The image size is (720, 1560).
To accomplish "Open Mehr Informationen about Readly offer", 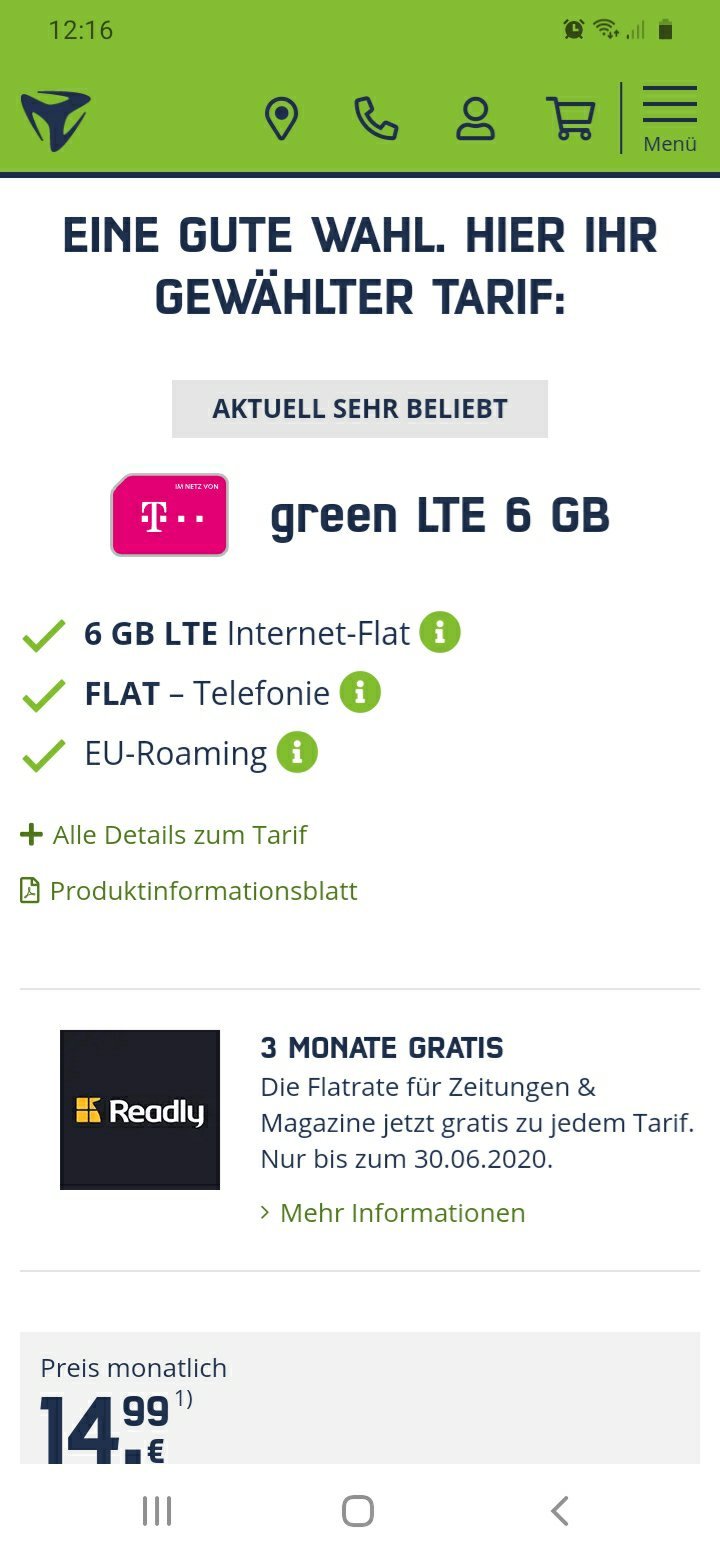I will pyautogui.click(x=392, y=1213).
